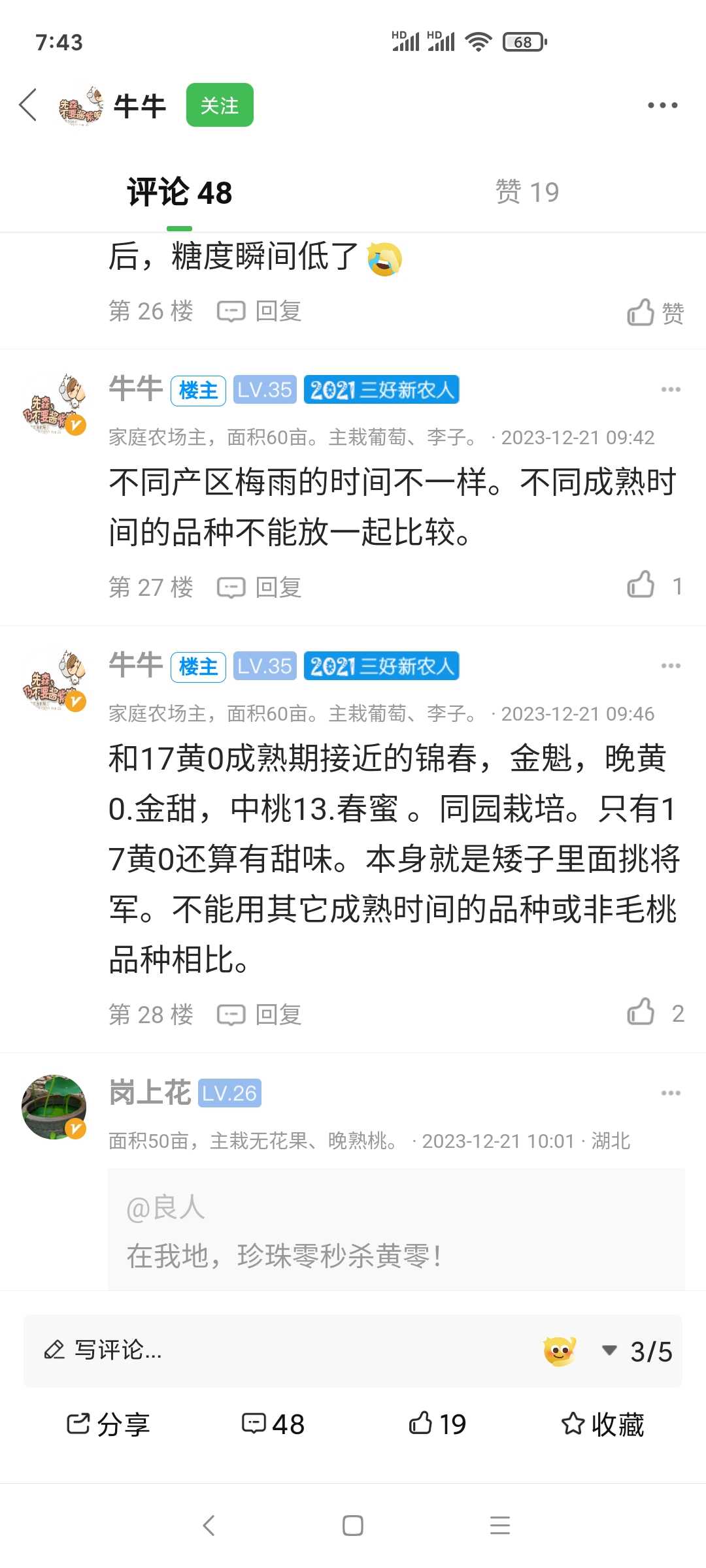Viewport: 706px width, 1568px height.
Task: Open the emoji picker in comment box
Action: pyautogui.click(x=560, y=1350)
